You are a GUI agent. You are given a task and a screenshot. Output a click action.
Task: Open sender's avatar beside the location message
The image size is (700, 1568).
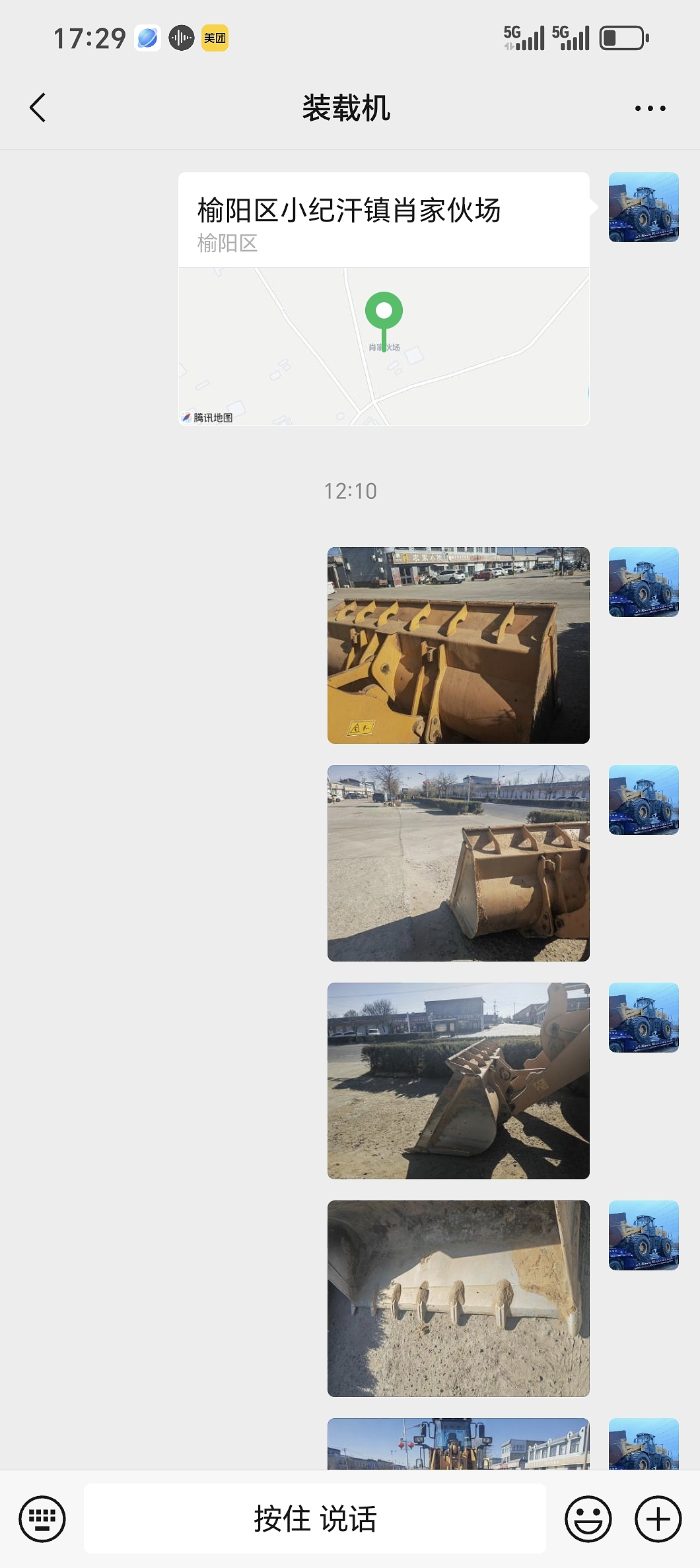point(643,207)
